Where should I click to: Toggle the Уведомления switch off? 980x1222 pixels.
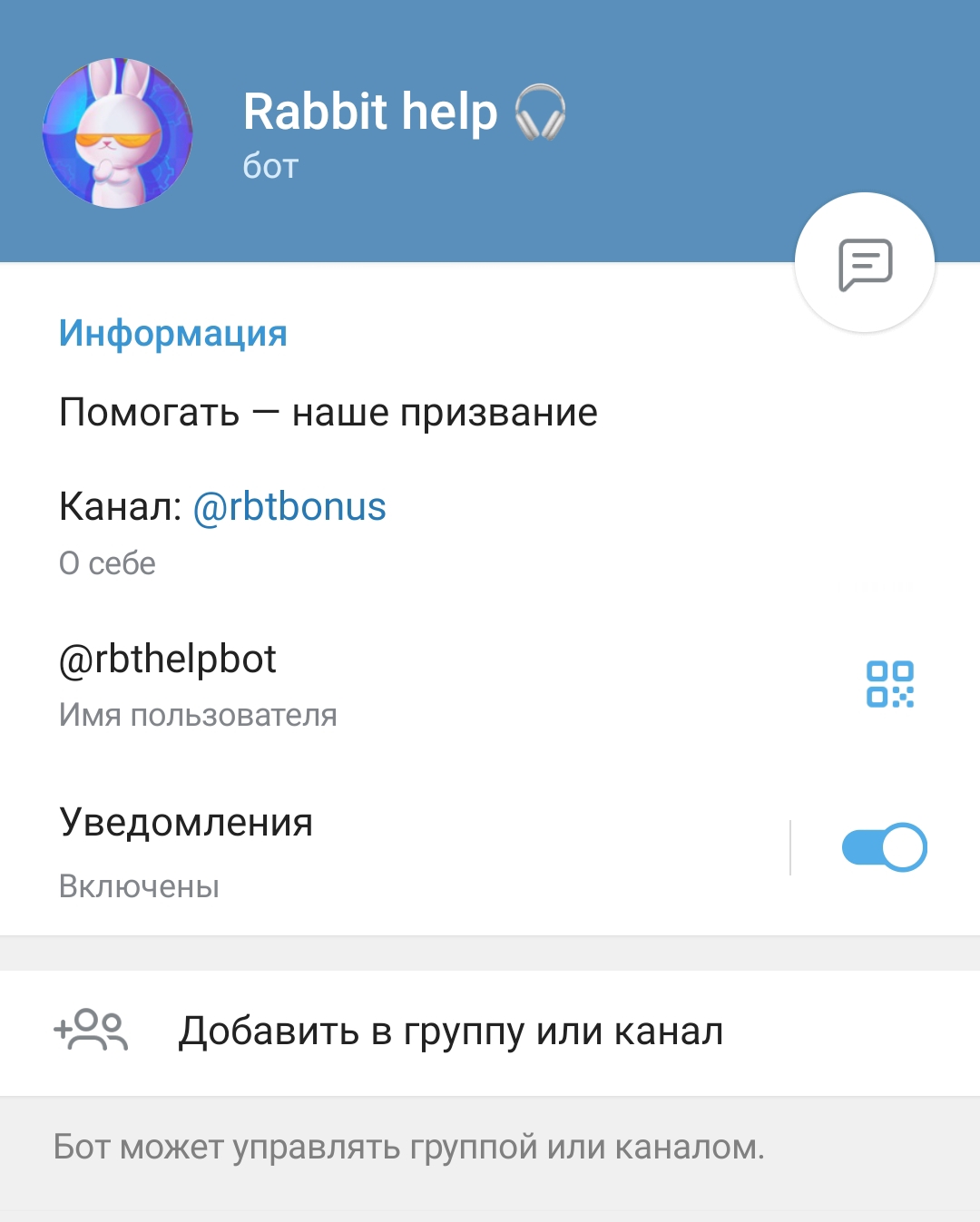click(x=883, y=847)
